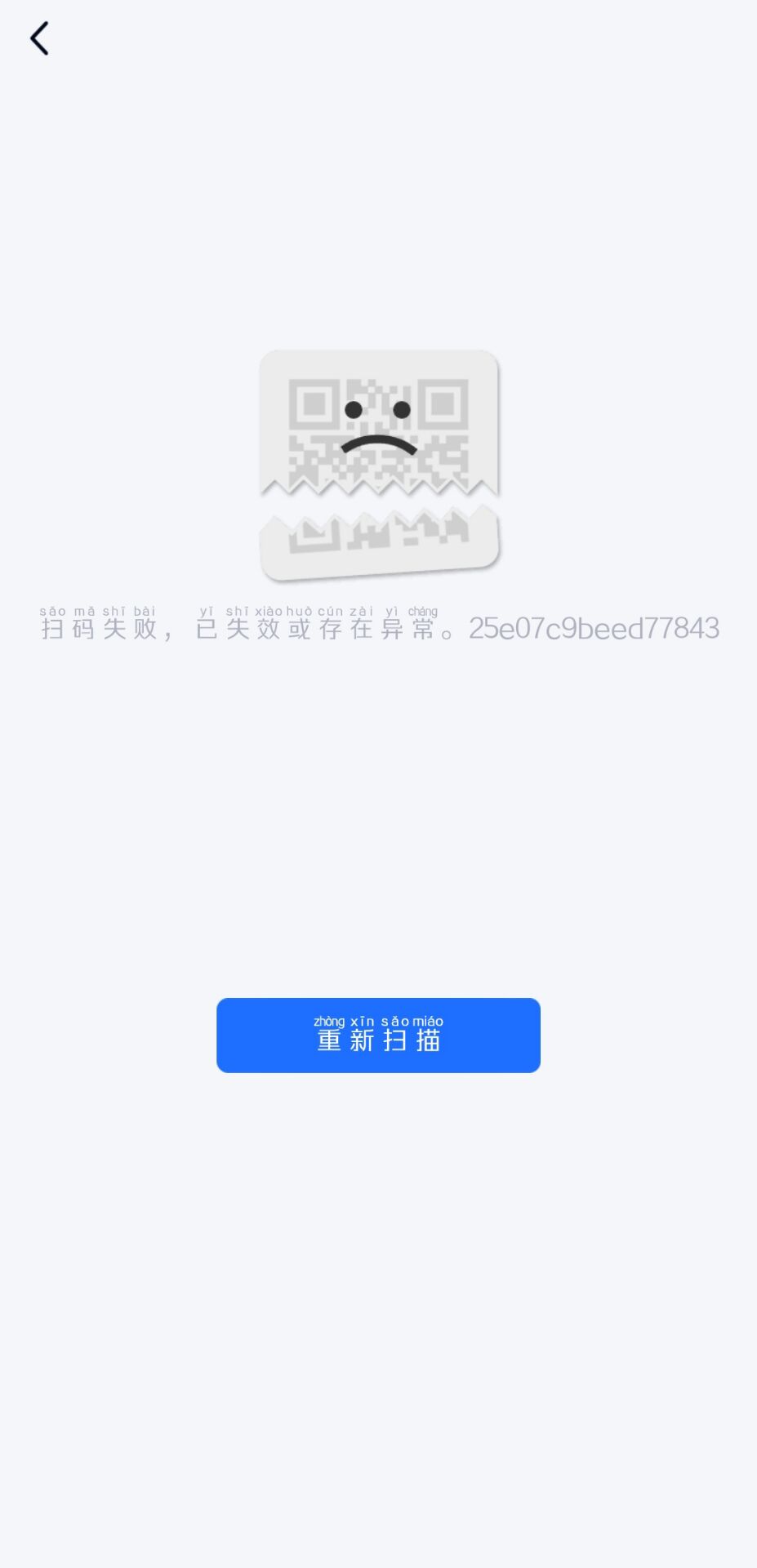The width and height of the screenshot is (757, 1568).
Task: Navigate back using the chevron icon
Action: 40,38
